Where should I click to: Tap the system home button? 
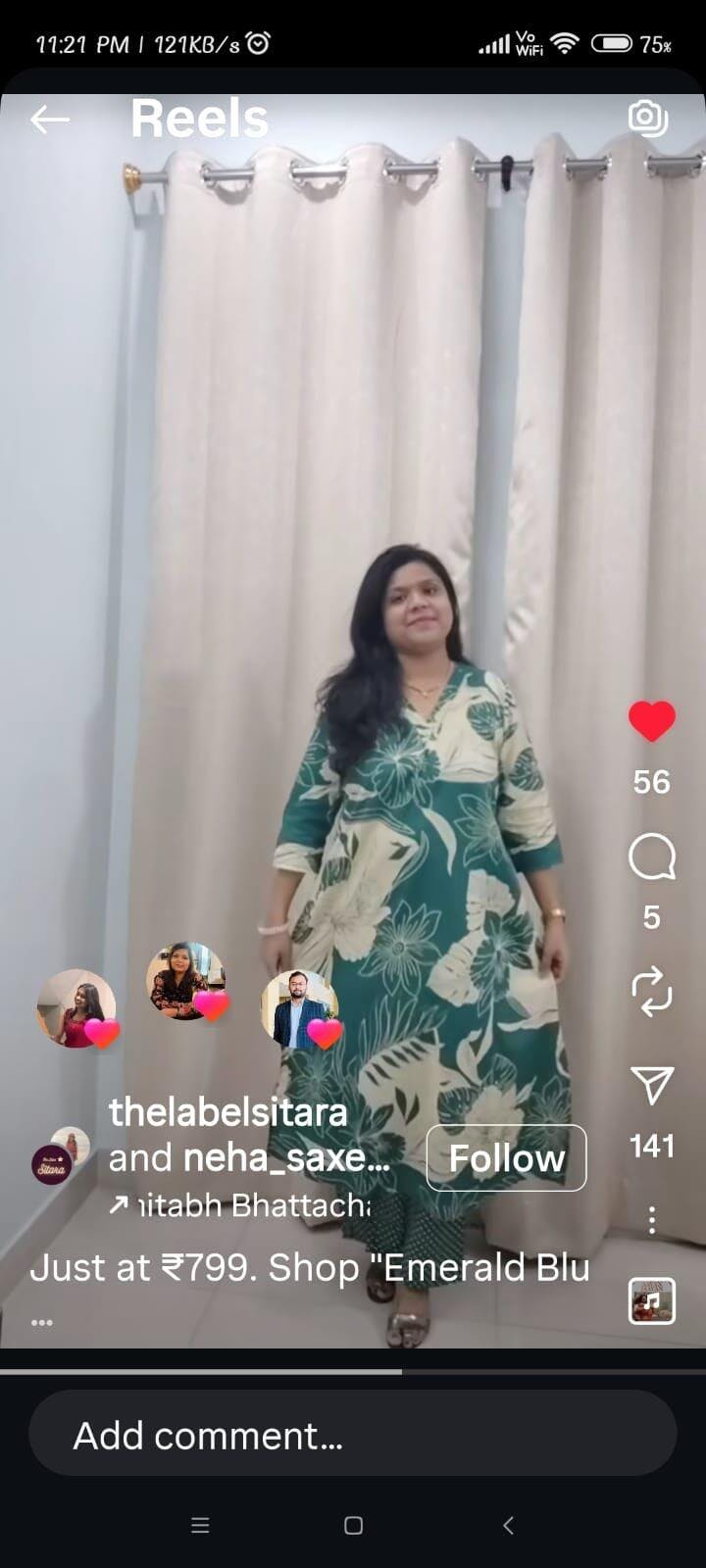click(353, 1525)
